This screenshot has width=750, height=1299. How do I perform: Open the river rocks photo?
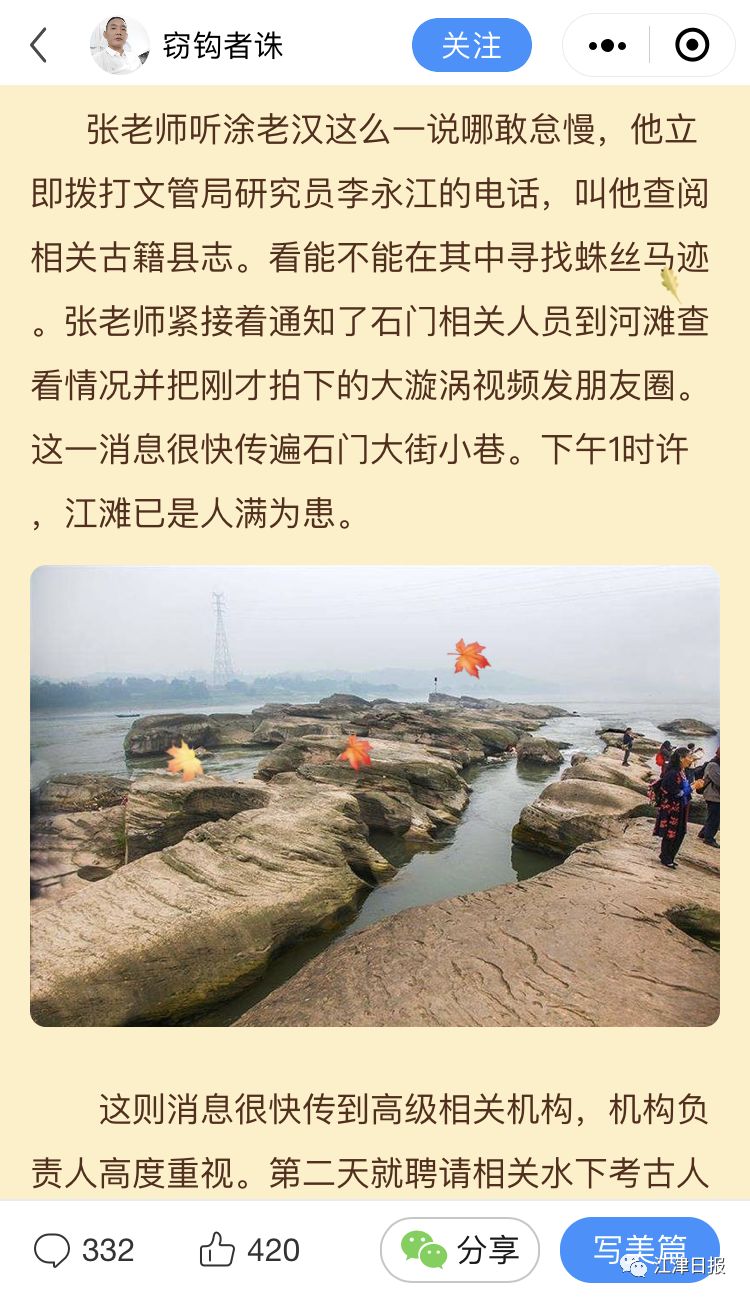[x=374, y=795]
